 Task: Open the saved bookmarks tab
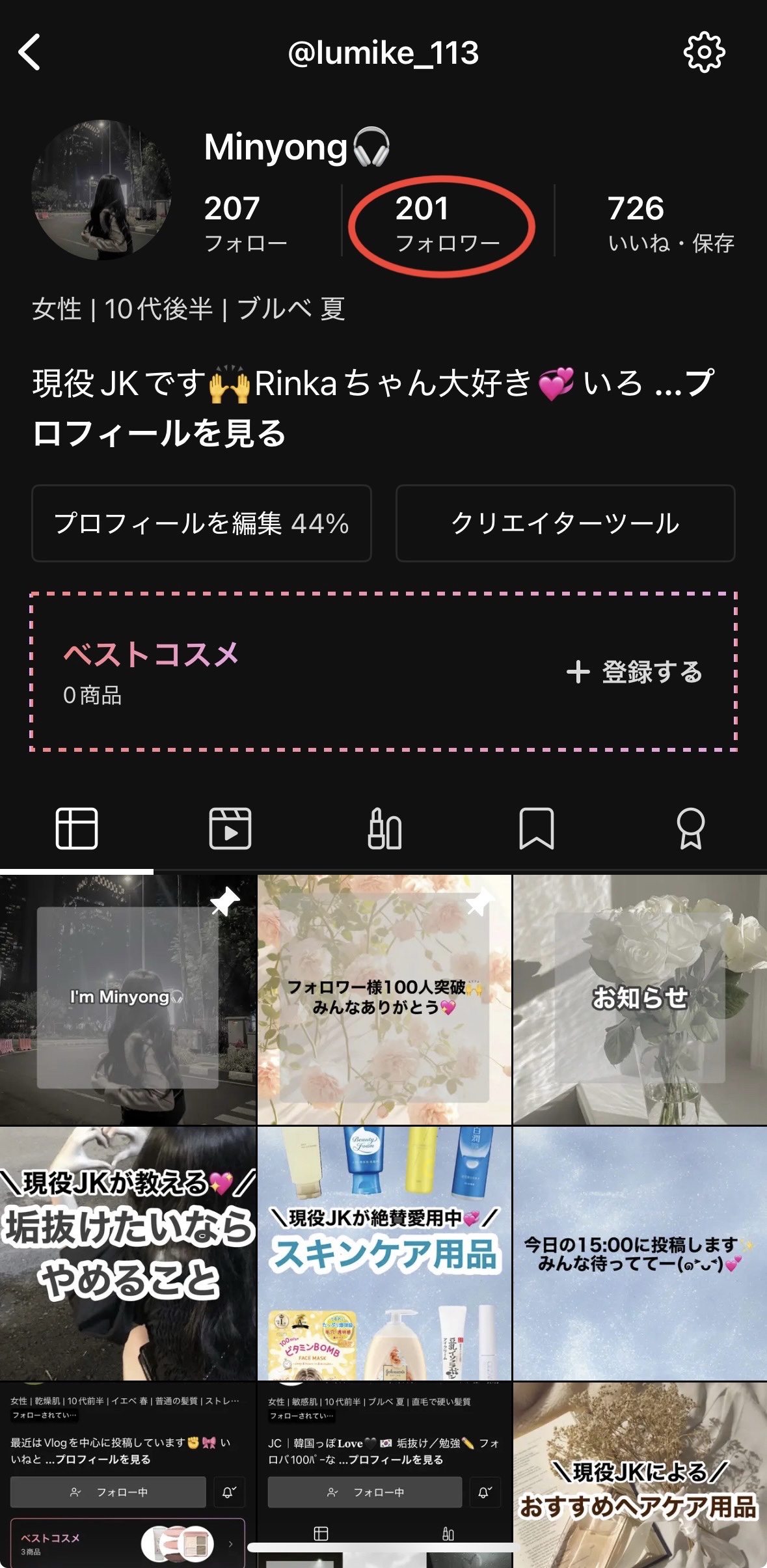(x=537, y=828)
